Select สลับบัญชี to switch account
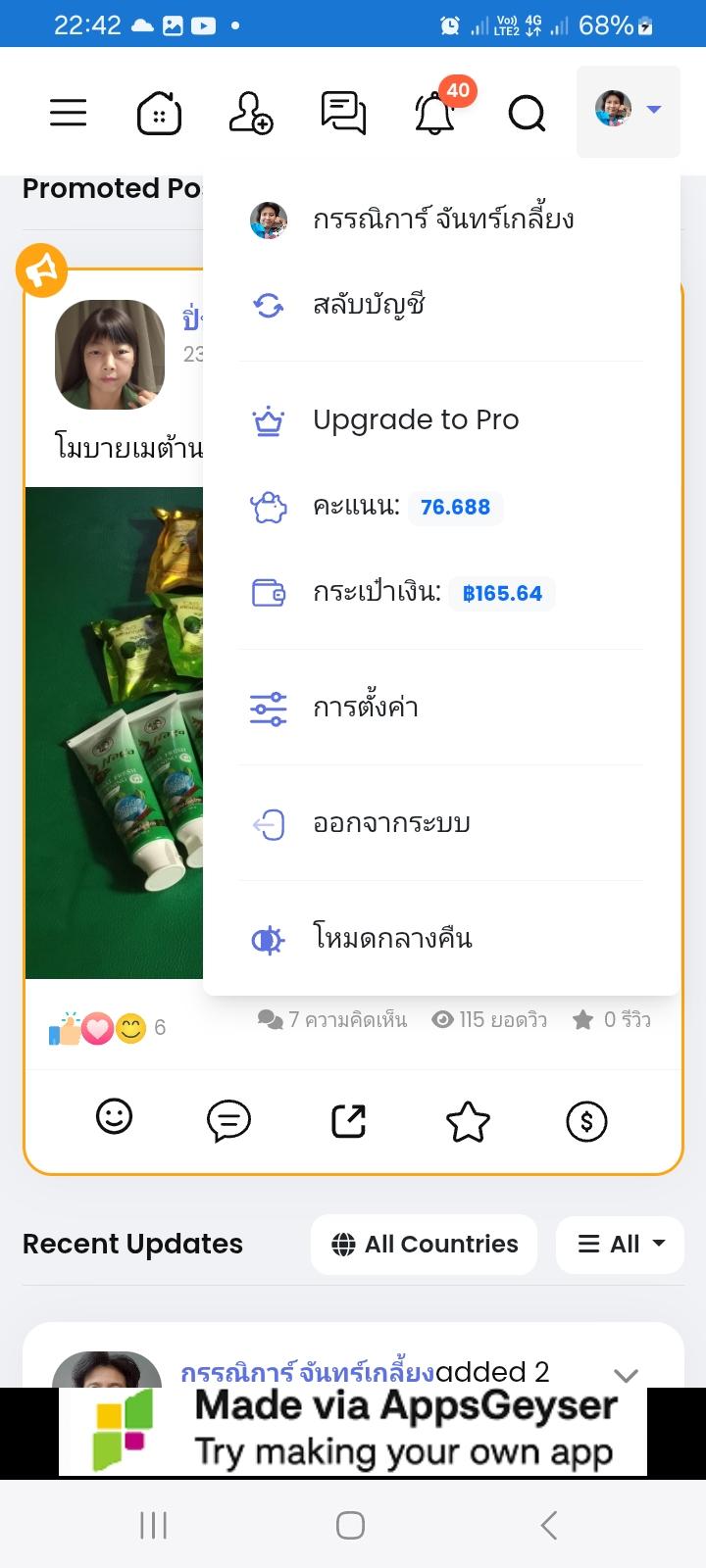The width and height of the screenshot is (706, 1568). [x=441, y=305]
